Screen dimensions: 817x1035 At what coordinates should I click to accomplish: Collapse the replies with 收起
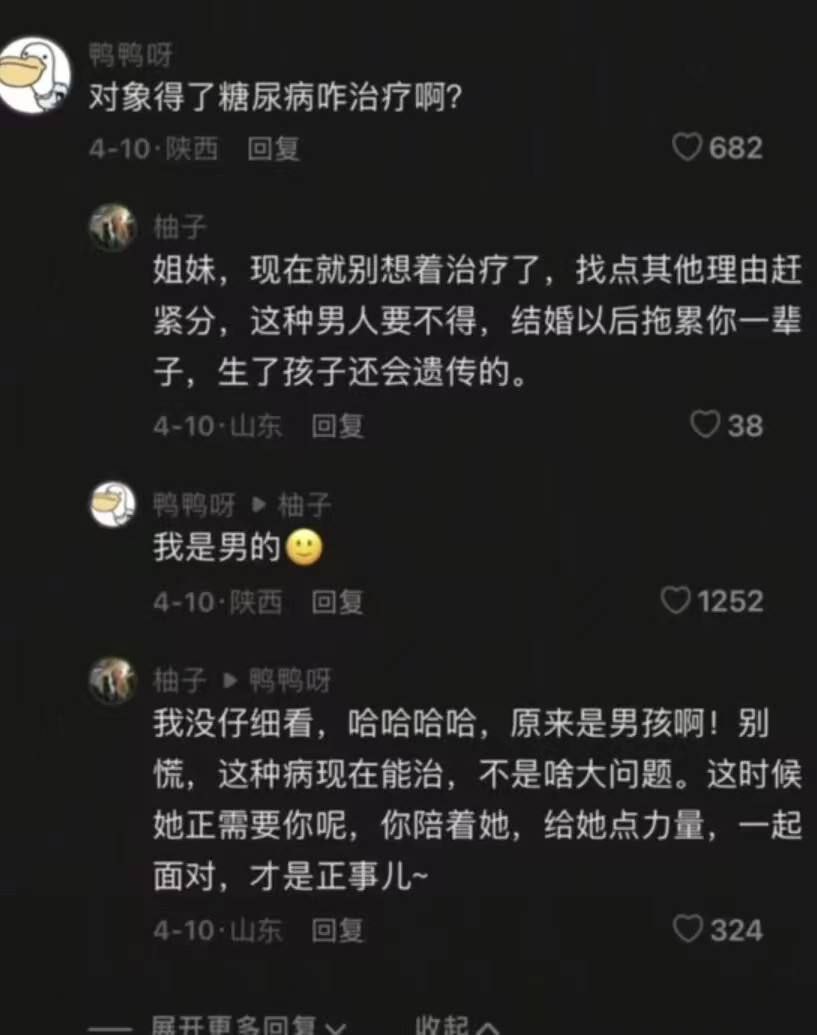point(456,1026)
